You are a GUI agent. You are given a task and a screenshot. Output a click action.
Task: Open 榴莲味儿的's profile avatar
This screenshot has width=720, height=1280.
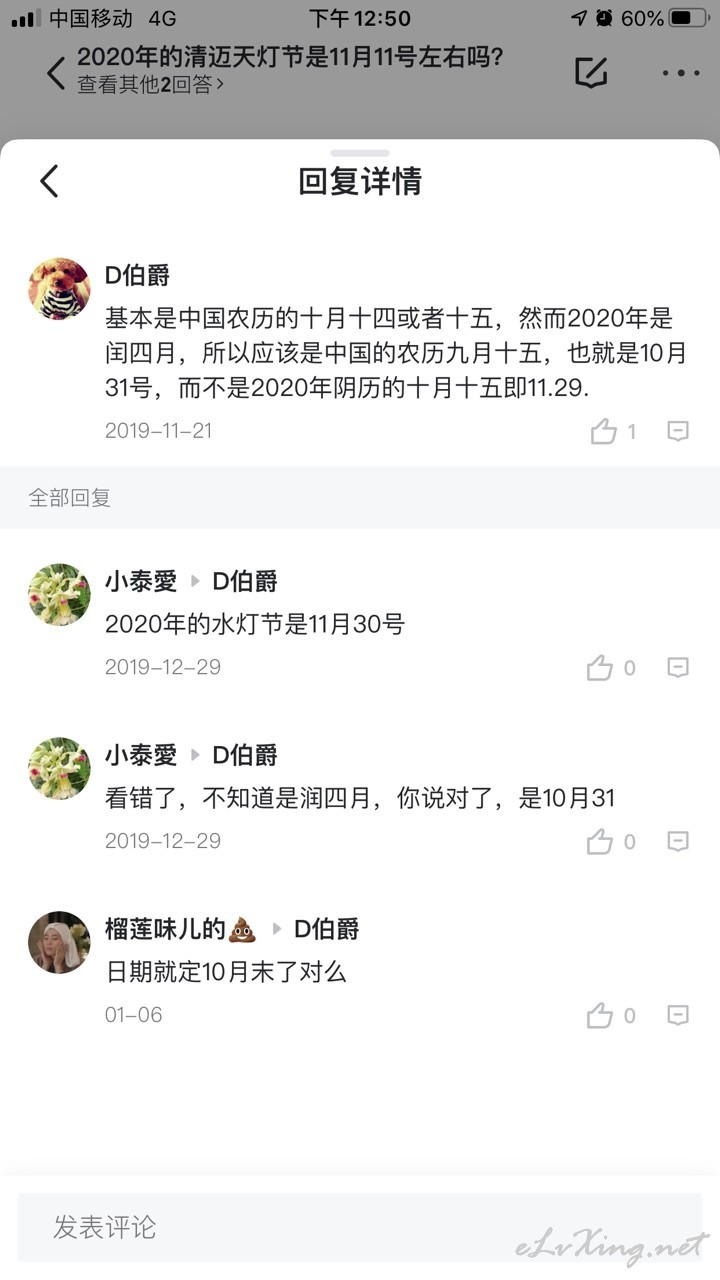pos(59,942)
